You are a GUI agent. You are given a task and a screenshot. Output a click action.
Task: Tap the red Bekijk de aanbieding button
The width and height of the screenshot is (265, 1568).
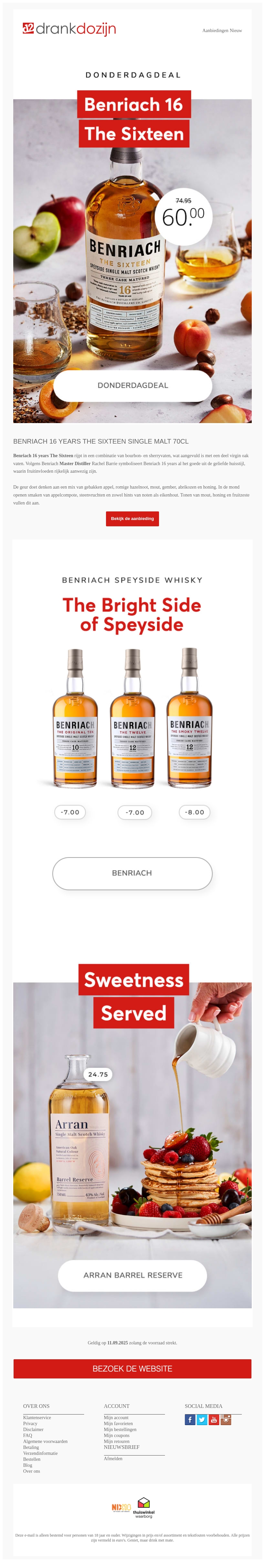132,519
